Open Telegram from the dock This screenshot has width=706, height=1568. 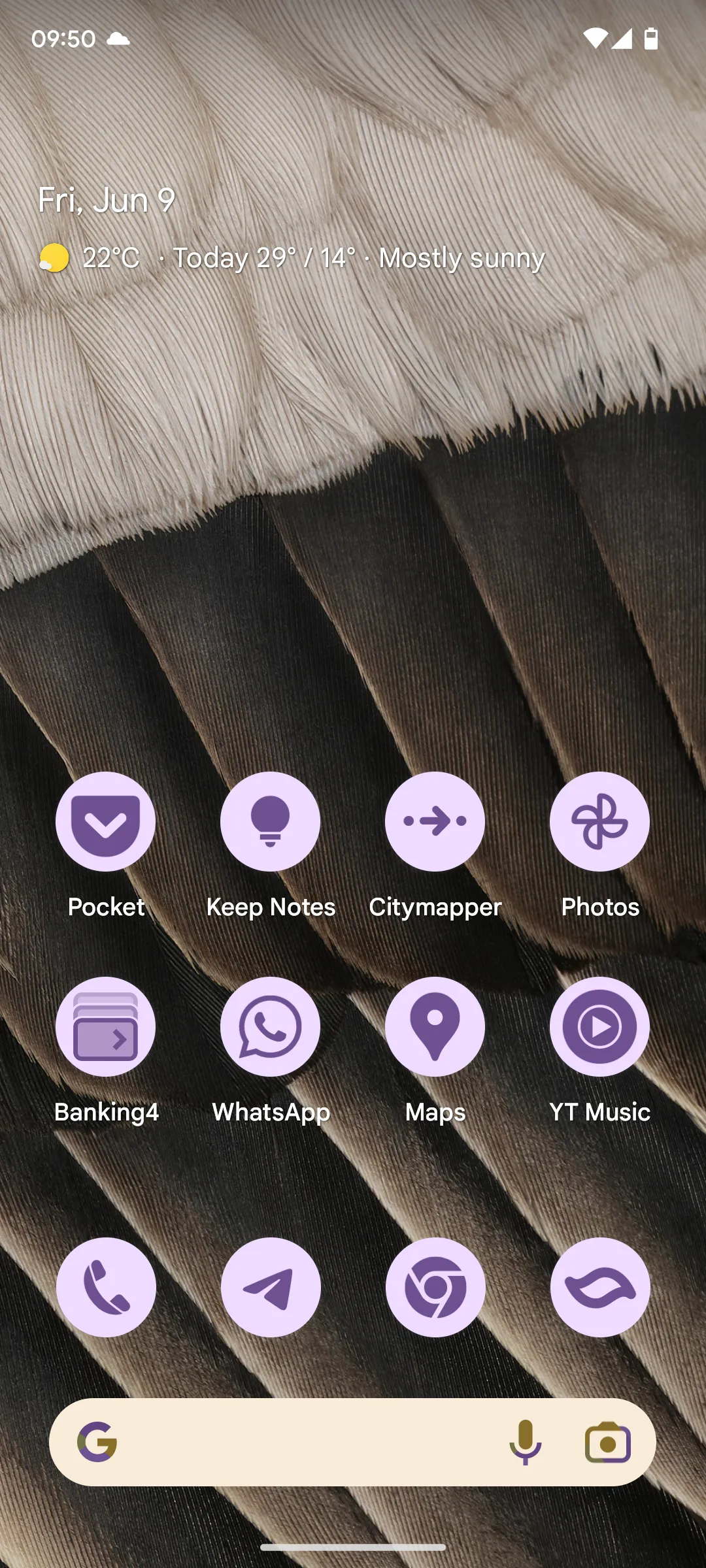[271, 1287]
